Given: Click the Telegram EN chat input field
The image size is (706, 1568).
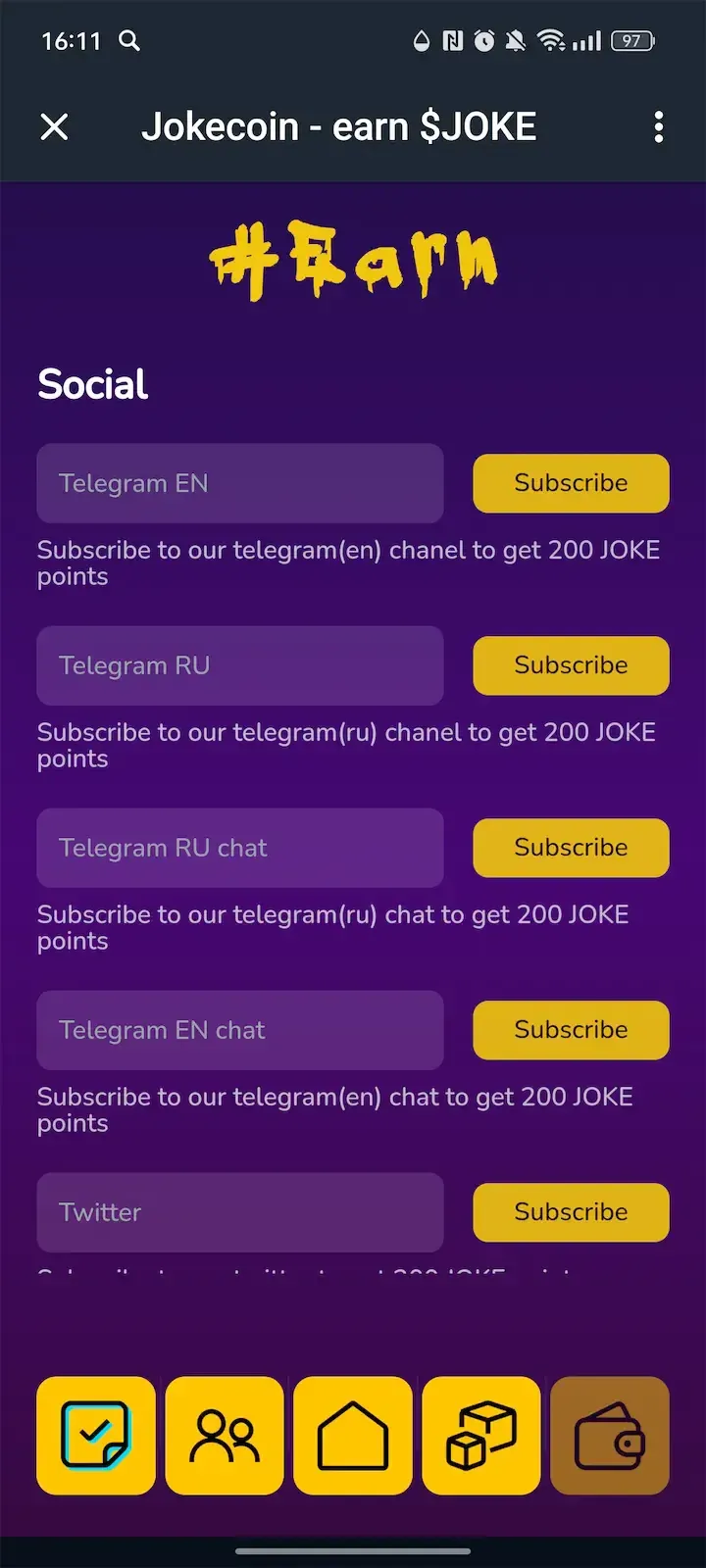Looking at the screenshot, I should [239, 1029].
